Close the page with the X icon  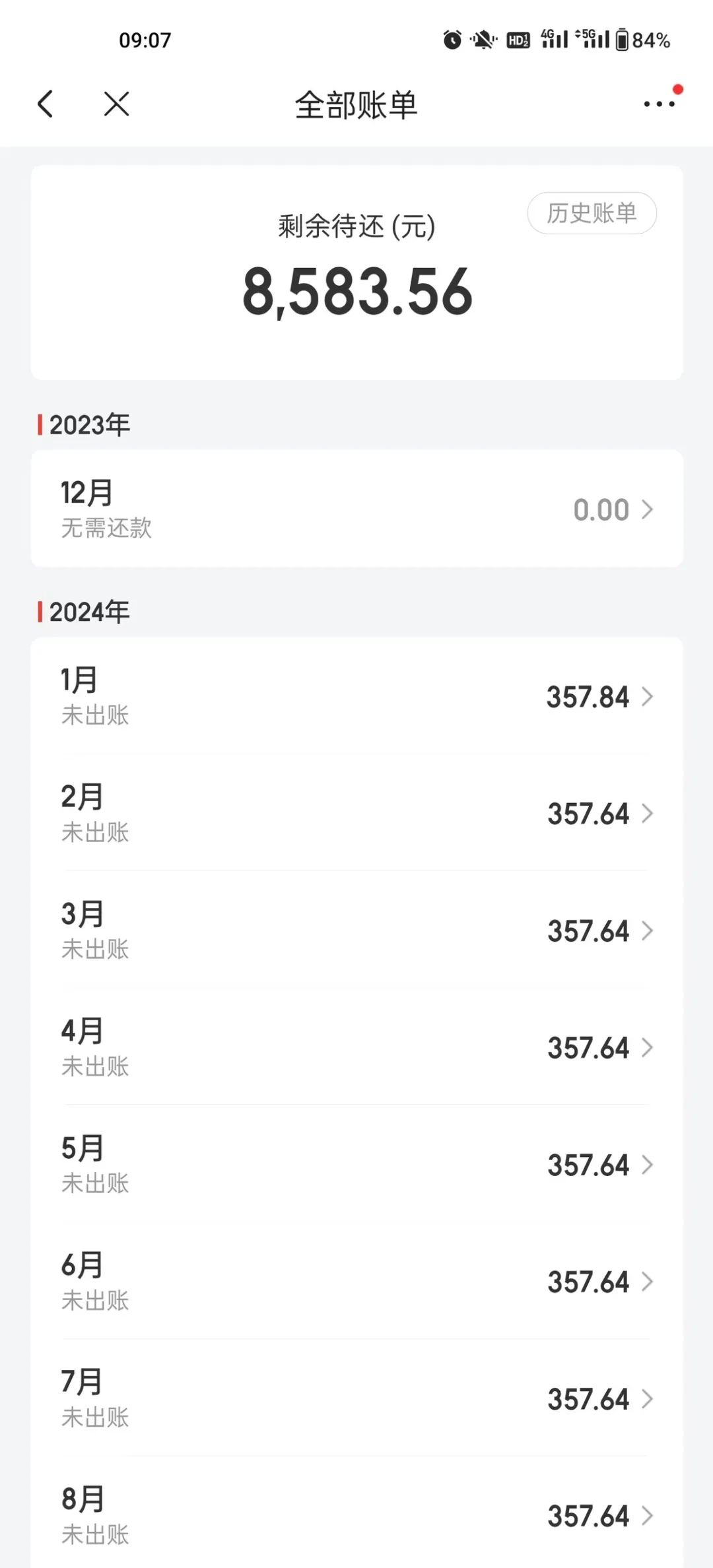[x=116, y=104]
